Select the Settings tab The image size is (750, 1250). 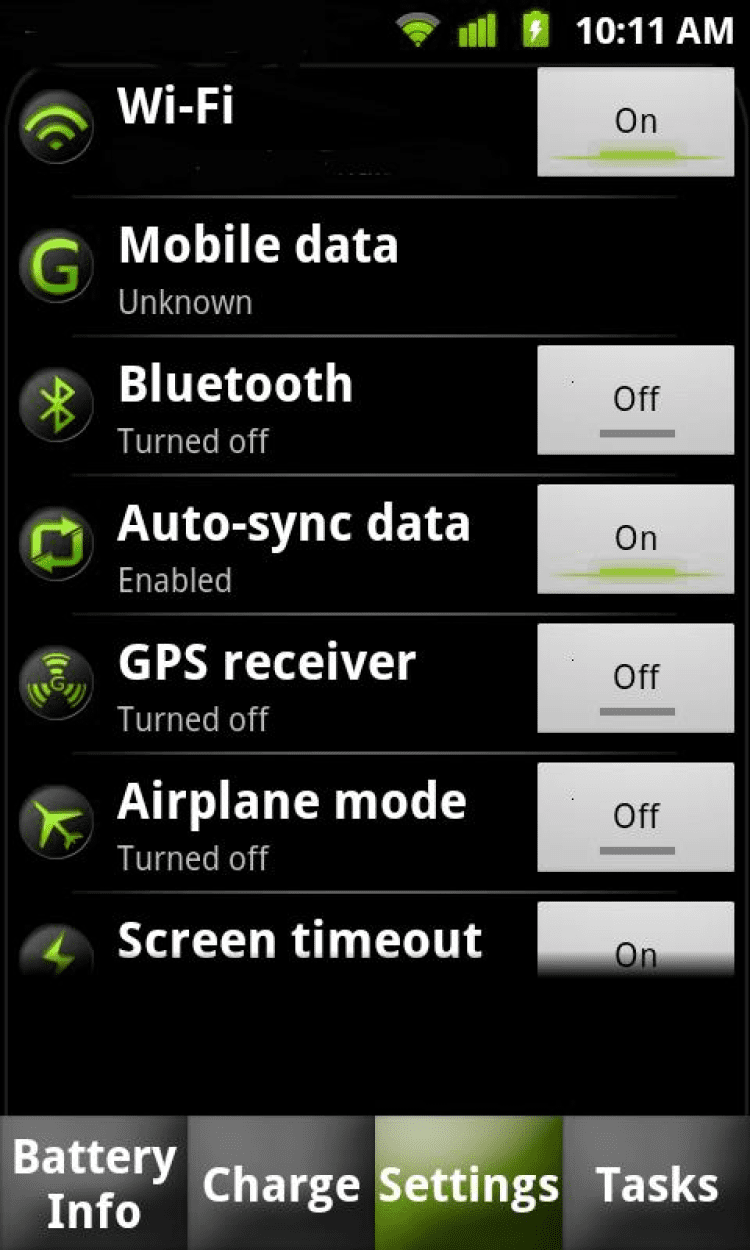pyautogui.click(x=469, y=1184)
